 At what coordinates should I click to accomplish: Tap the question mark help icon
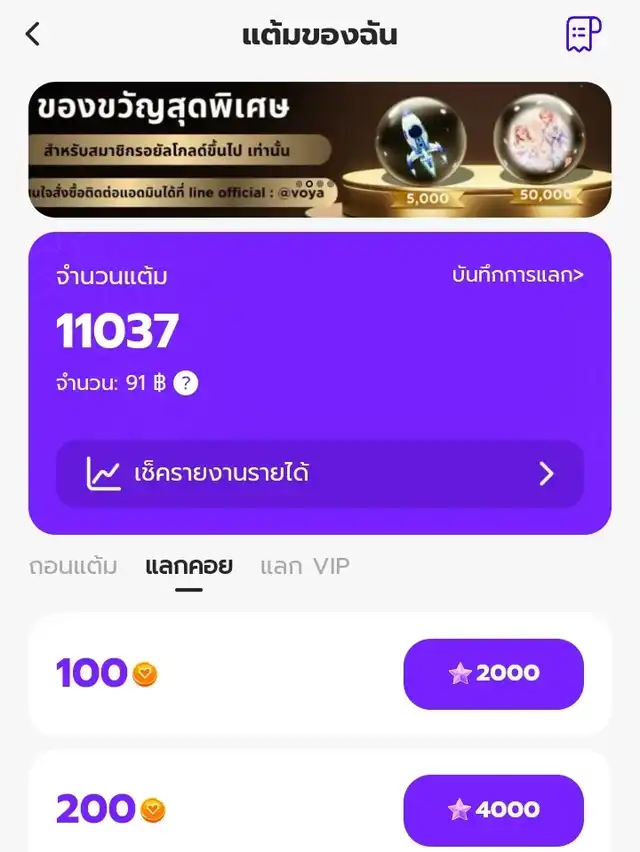(185, 383)
